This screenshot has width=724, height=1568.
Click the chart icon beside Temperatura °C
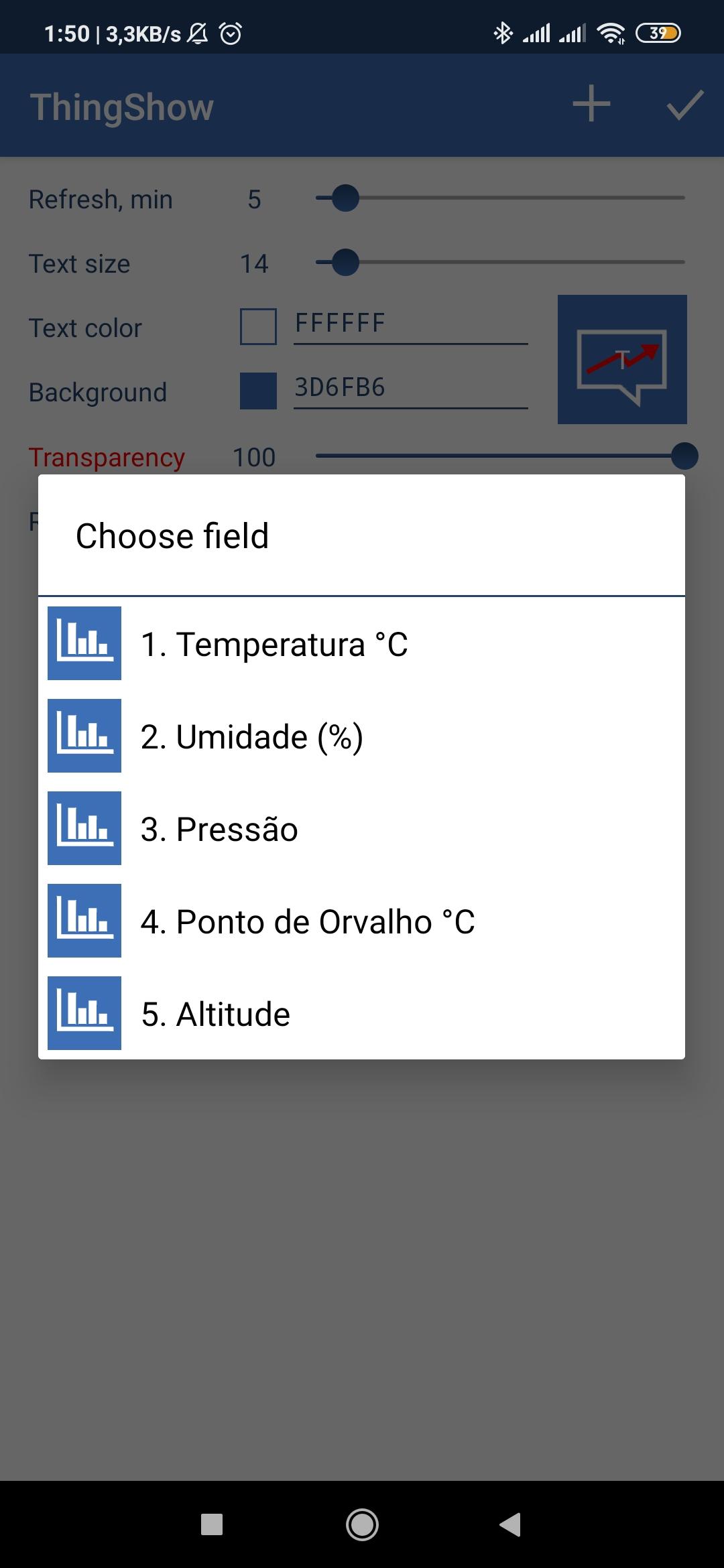coord(83,645)
